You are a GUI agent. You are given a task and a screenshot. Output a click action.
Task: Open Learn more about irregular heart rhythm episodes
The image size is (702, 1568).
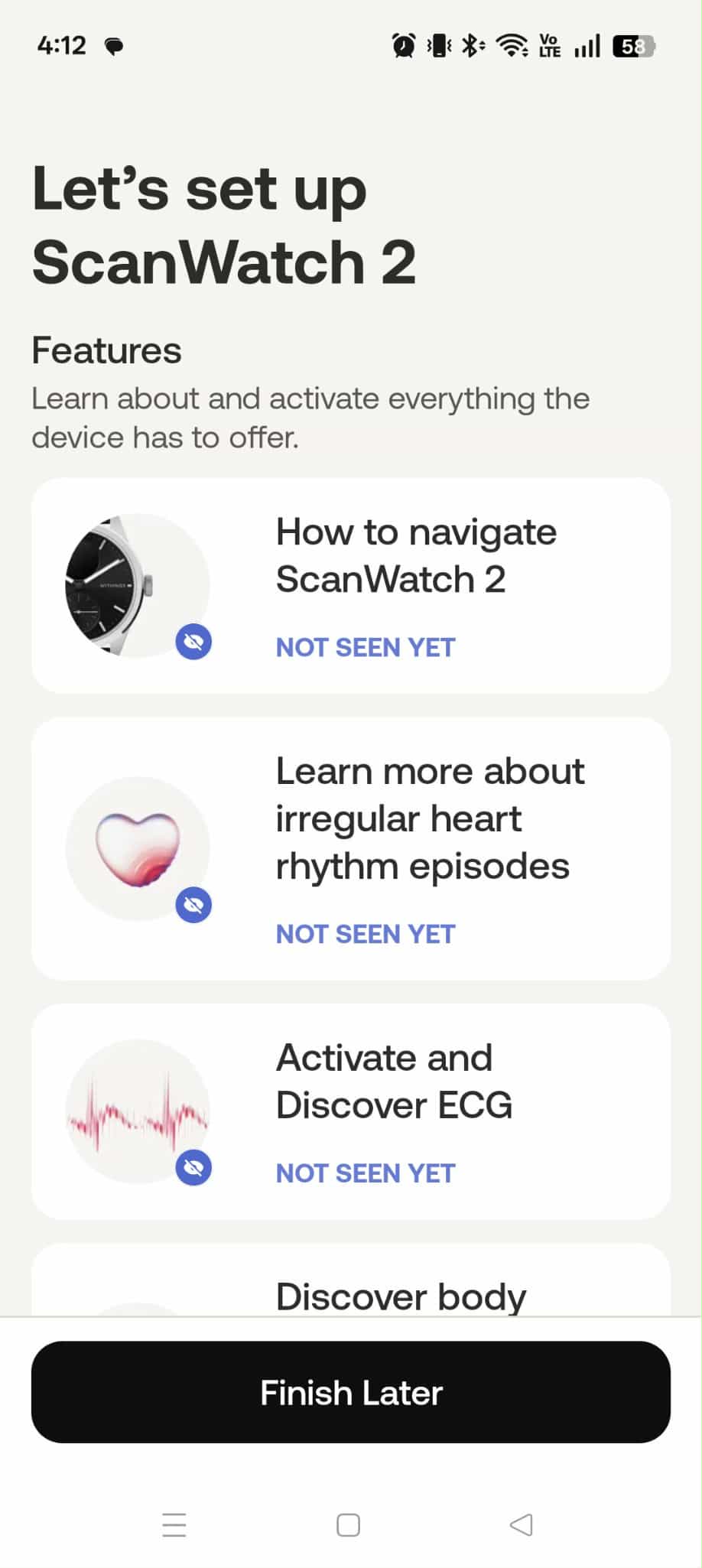tap(350, 847)
